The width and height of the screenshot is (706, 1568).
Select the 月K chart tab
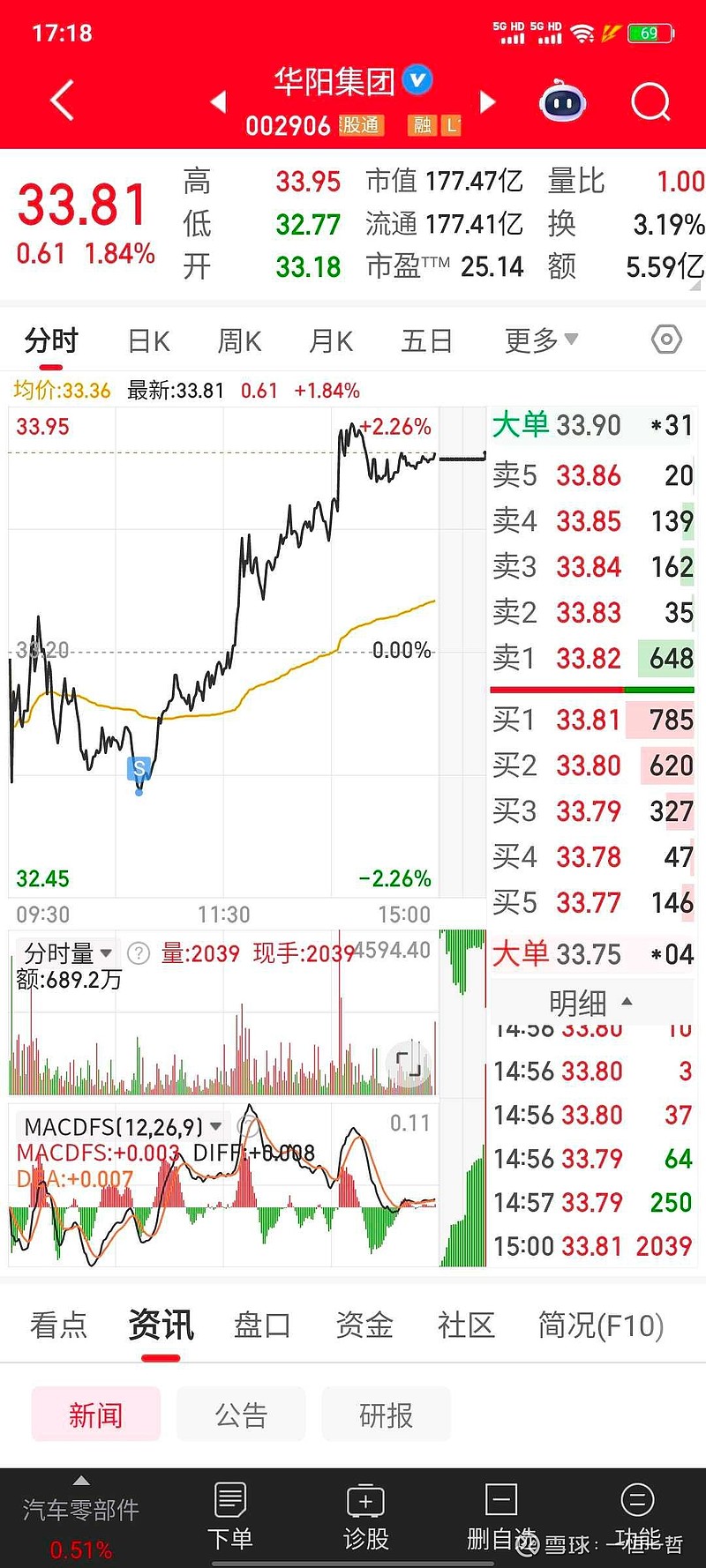(x=331, y=341)
